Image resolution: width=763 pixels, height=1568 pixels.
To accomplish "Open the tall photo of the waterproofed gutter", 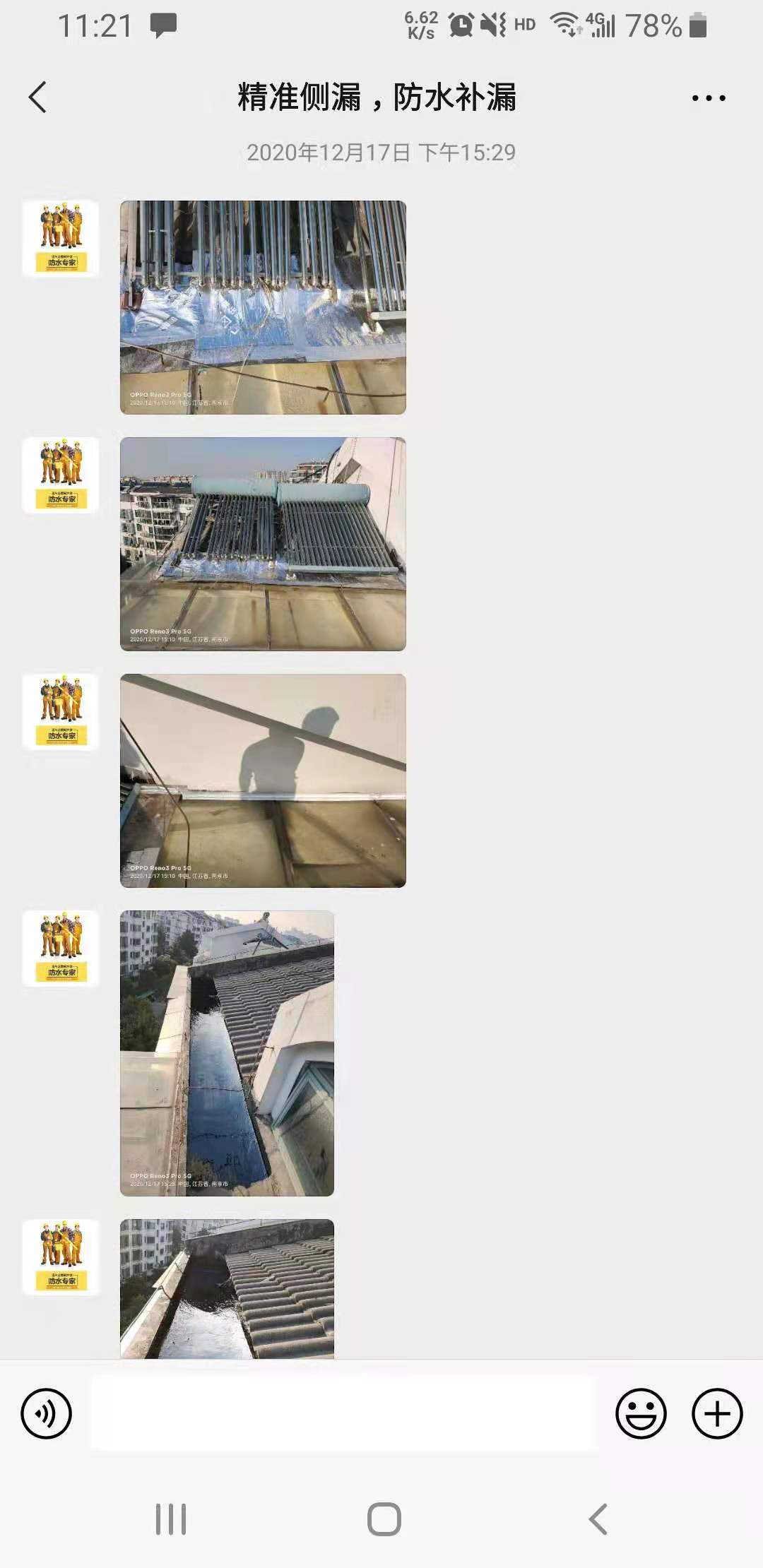I will click(227, 1052).
